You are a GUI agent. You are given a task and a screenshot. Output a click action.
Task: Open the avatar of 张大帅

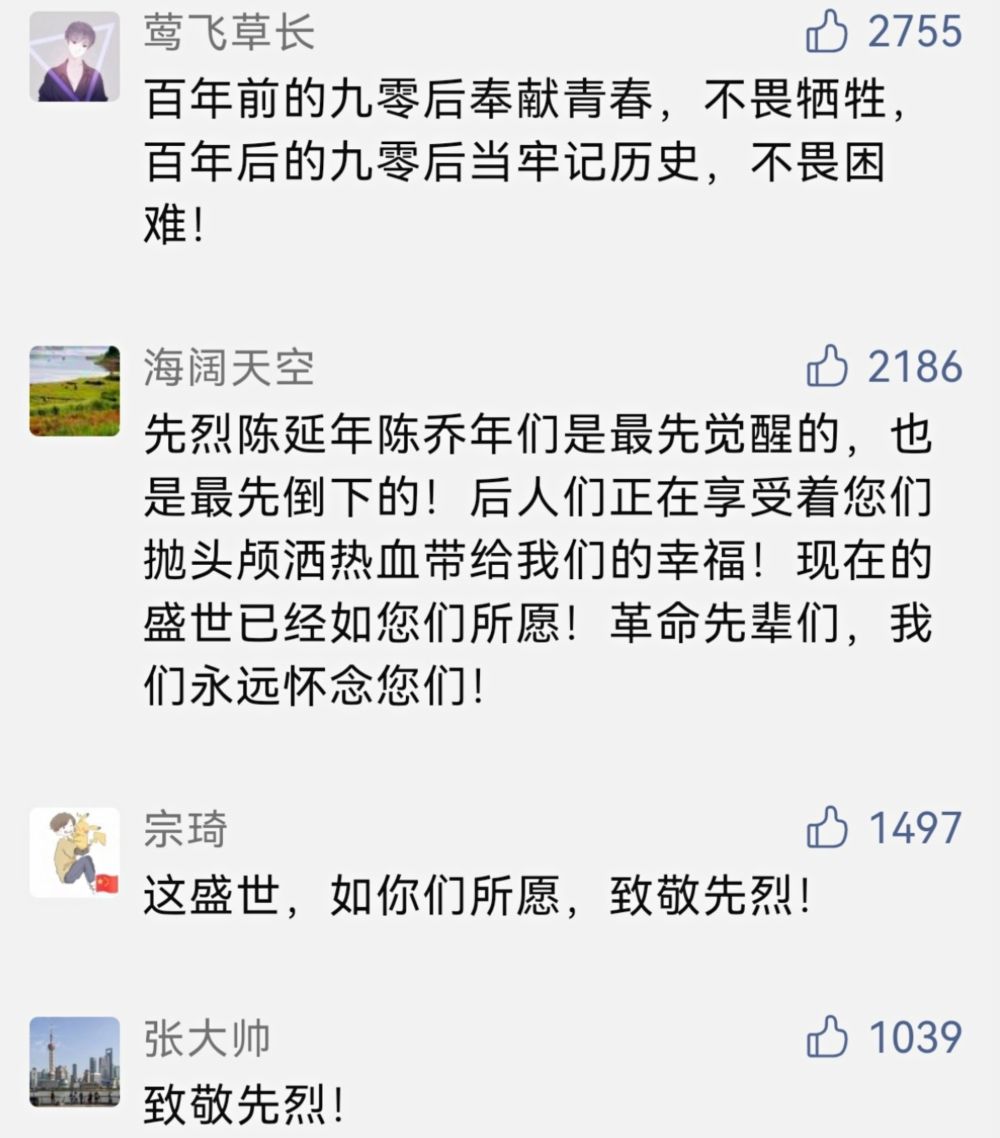(74, 1061)
